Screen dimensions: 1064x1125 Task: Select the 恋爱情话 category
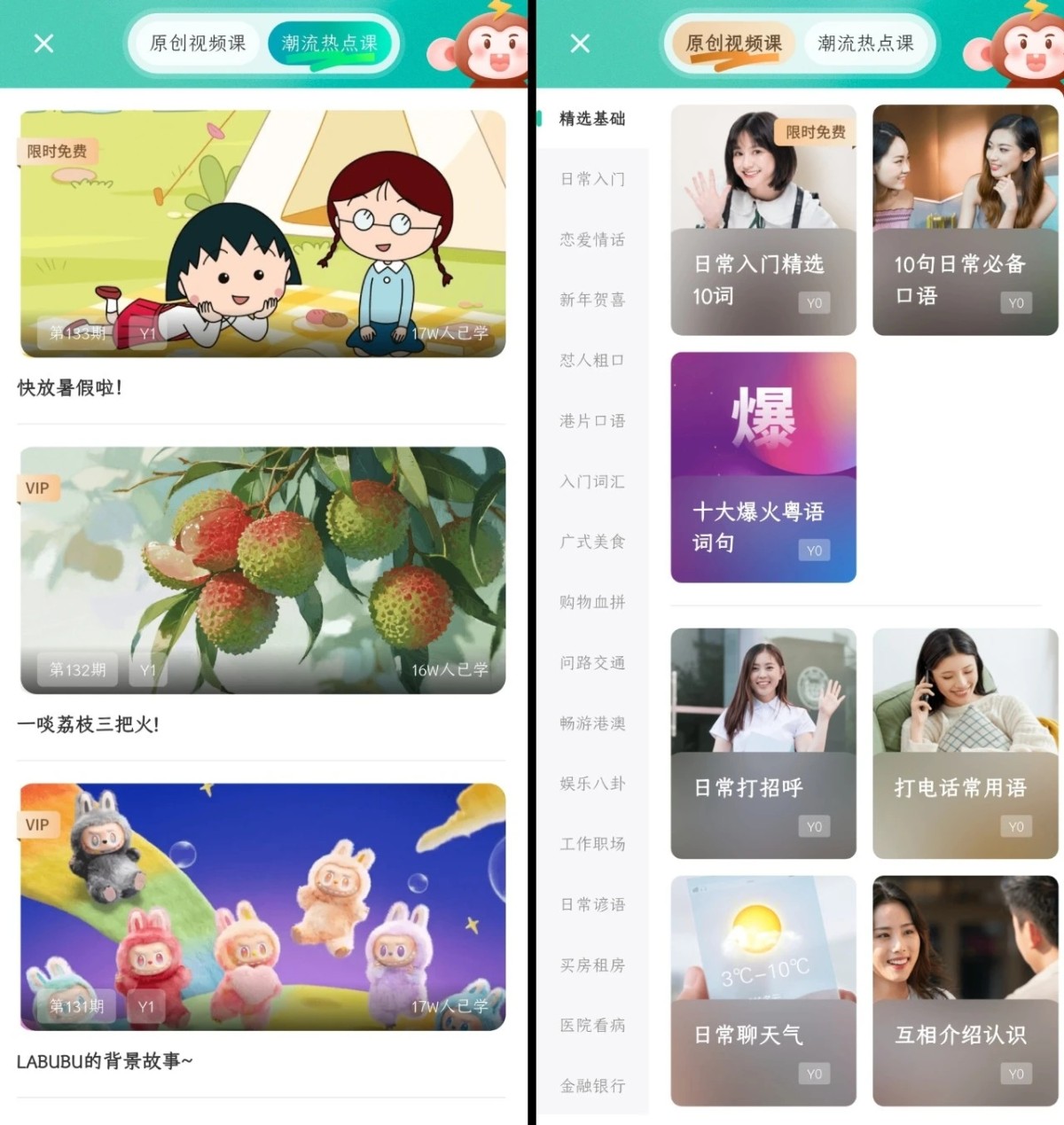pyautogui.click(x=592, y=239)
